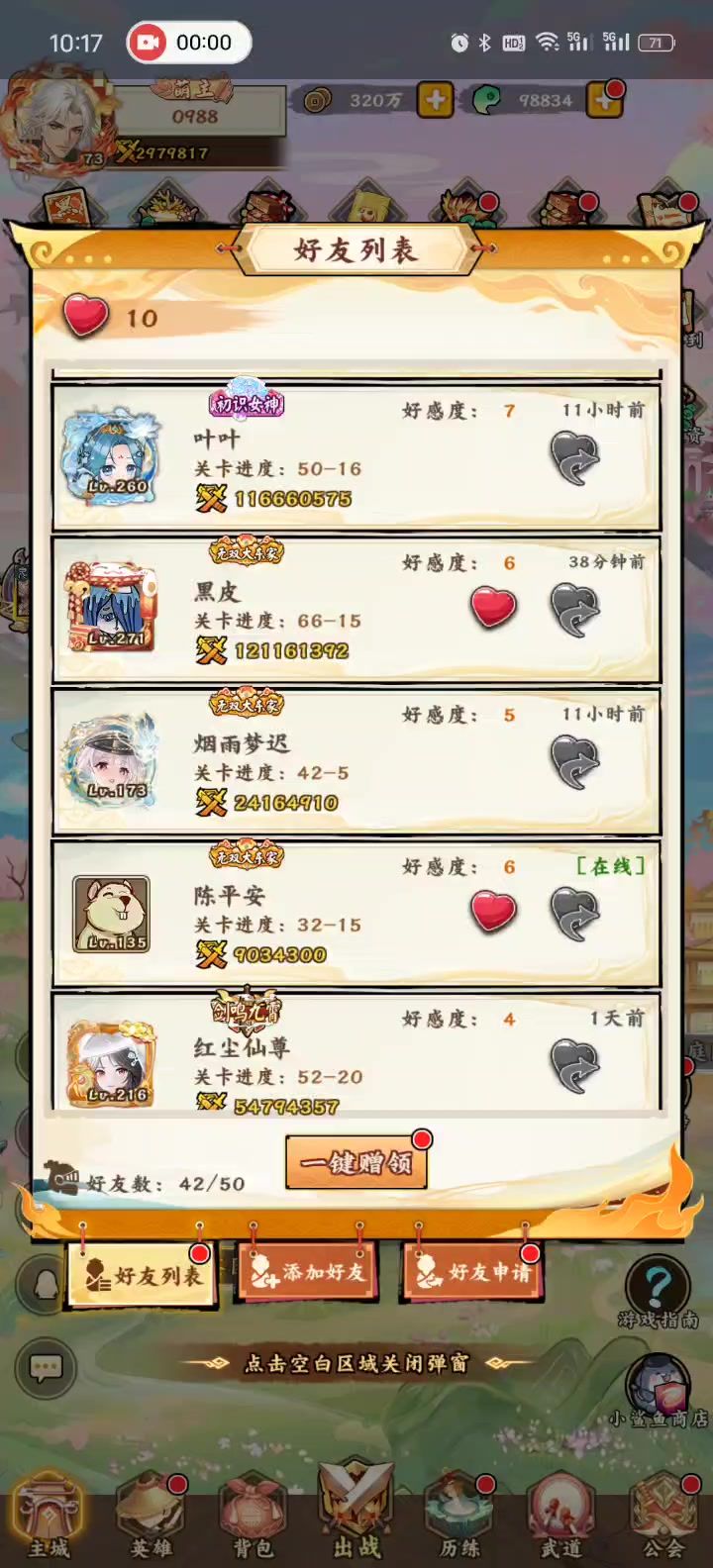View 陈平安's avatar profile
The width and height of the screenshot is (713, 1568).
112,913
